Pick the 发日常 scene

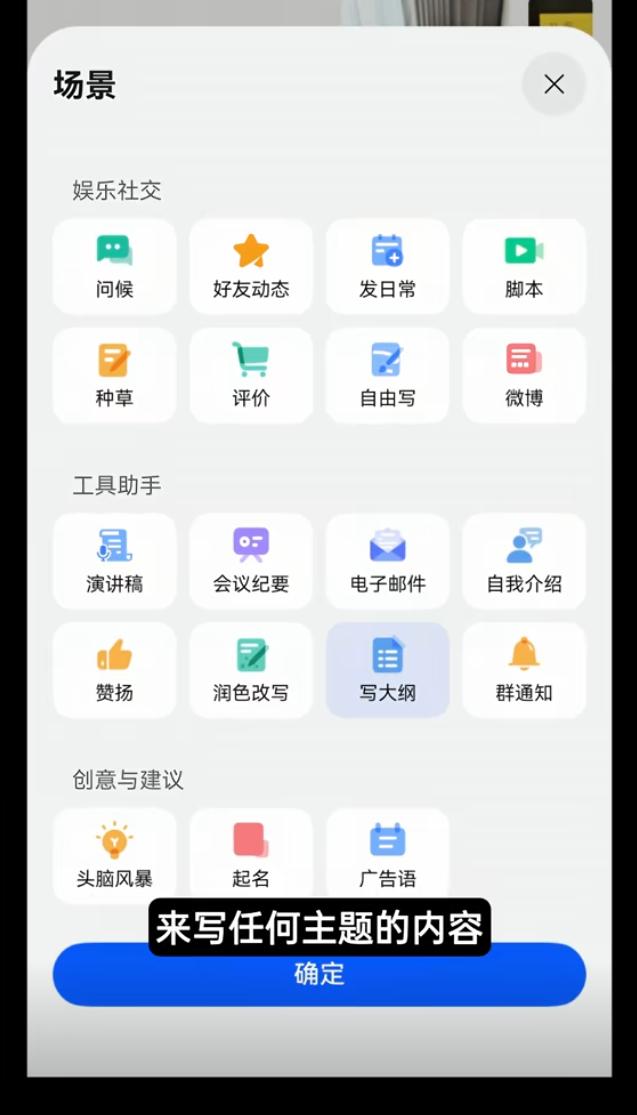click(387, 267)
